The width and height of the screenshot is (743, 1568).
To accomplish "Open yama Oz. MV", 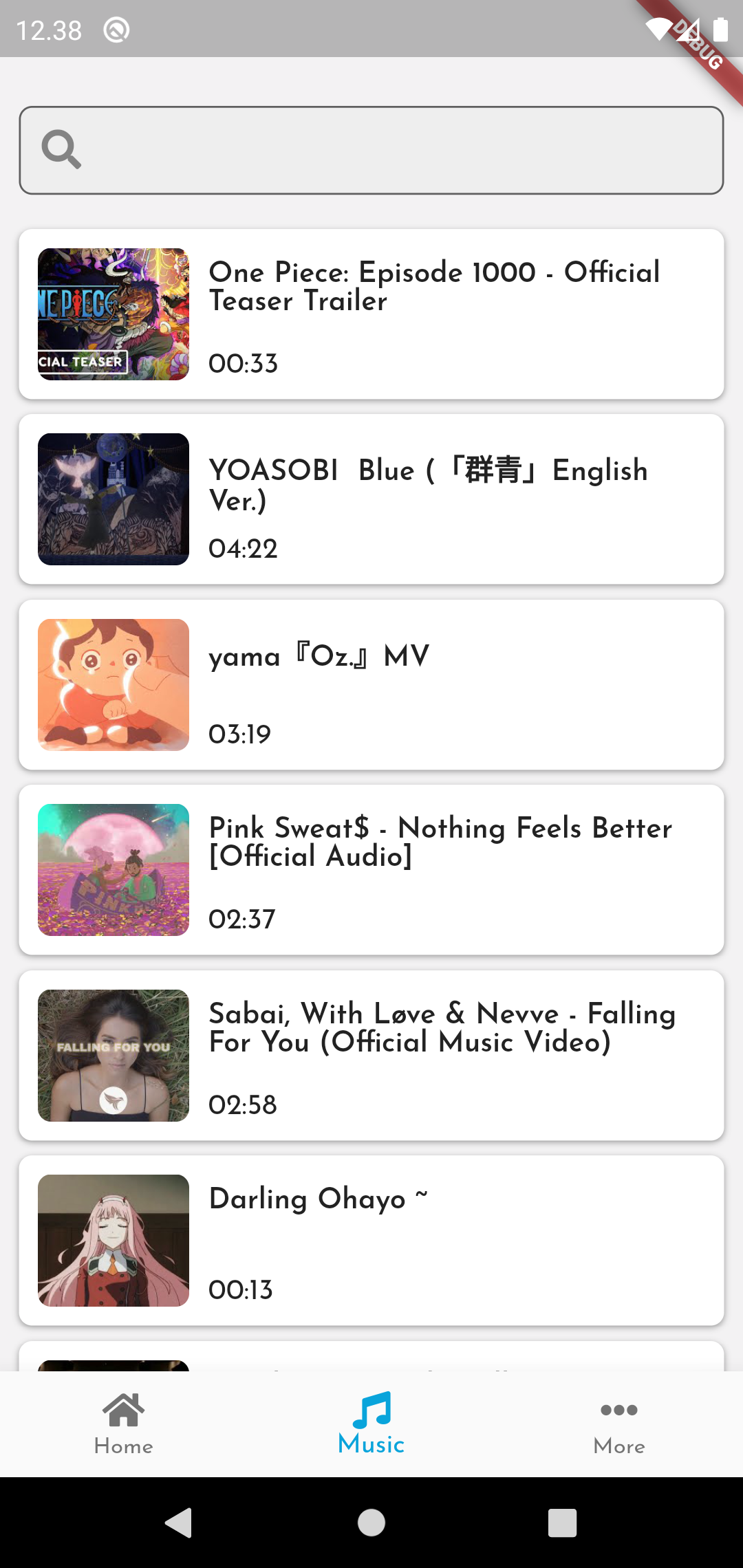I will click(x=371, y=685).
